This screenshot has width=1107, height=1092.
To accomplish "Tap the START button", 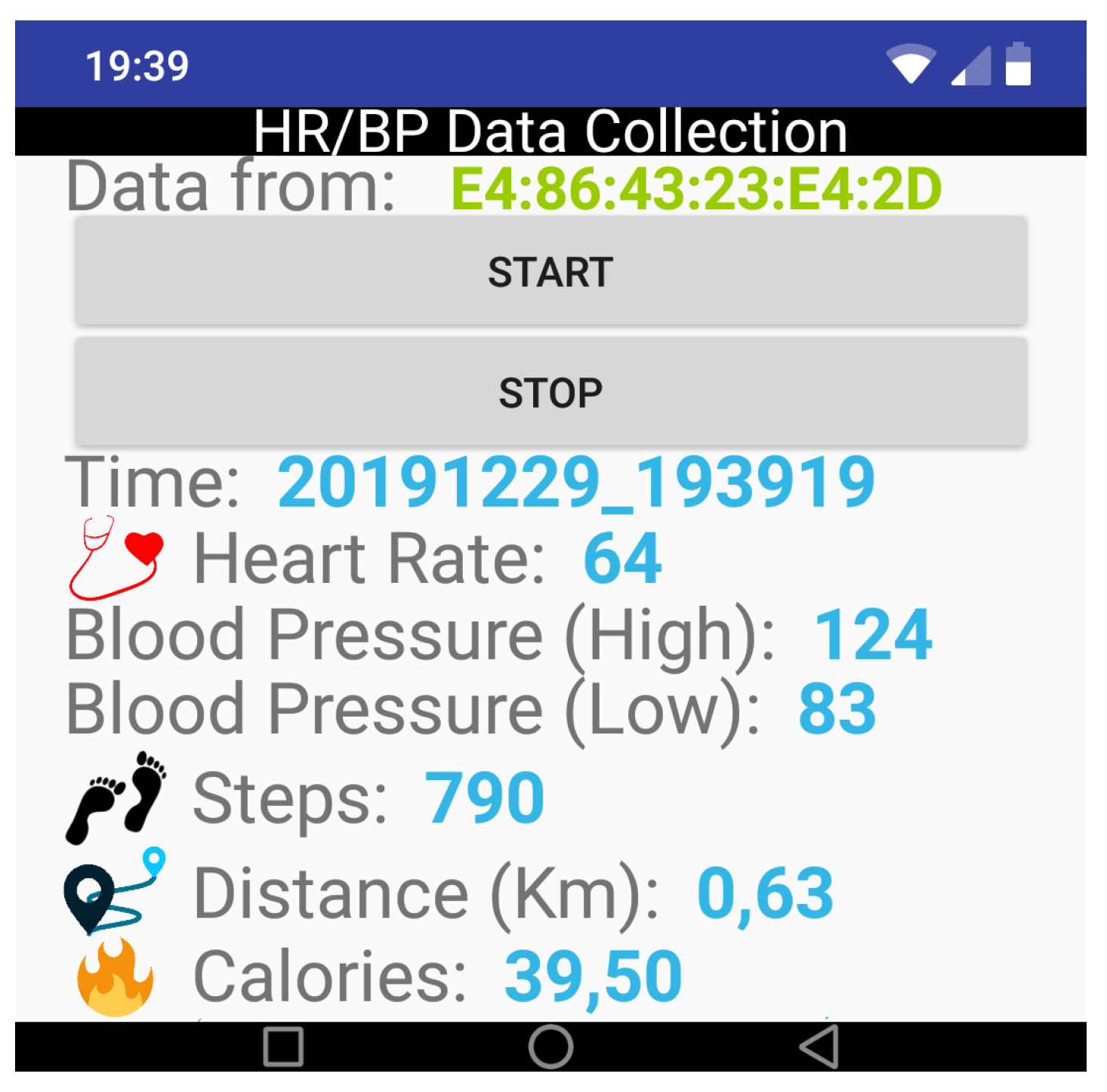I will (550, 272).
